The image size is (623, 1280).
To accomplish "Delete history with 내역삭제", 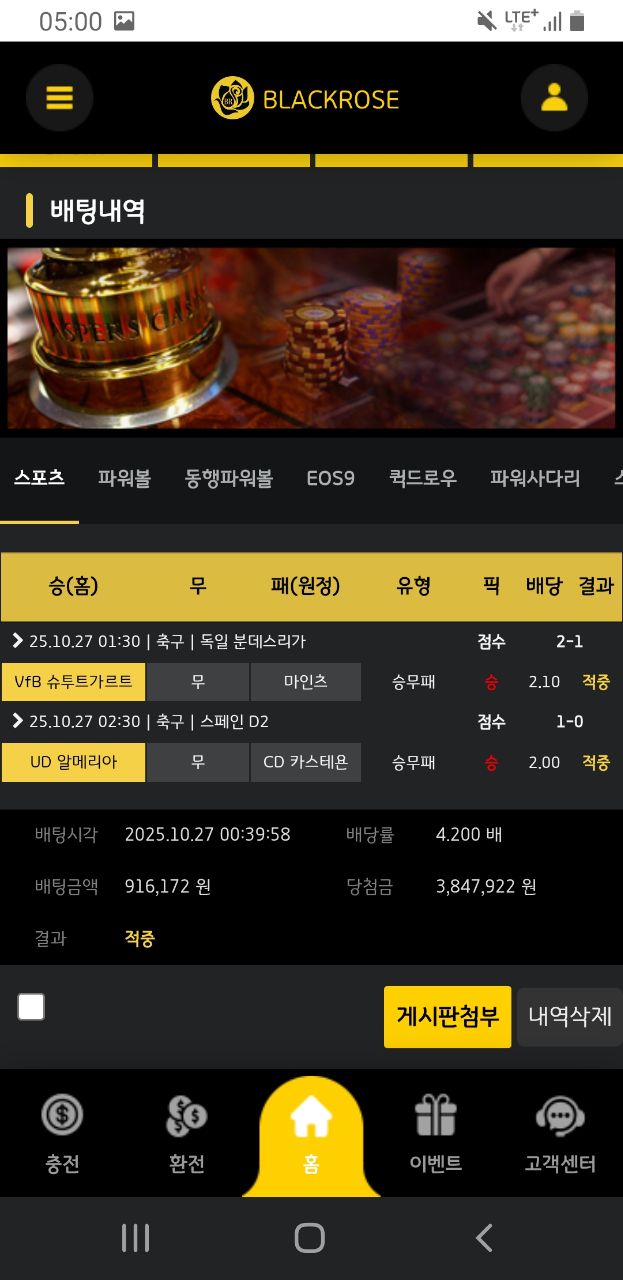I will pos(569,1017).
